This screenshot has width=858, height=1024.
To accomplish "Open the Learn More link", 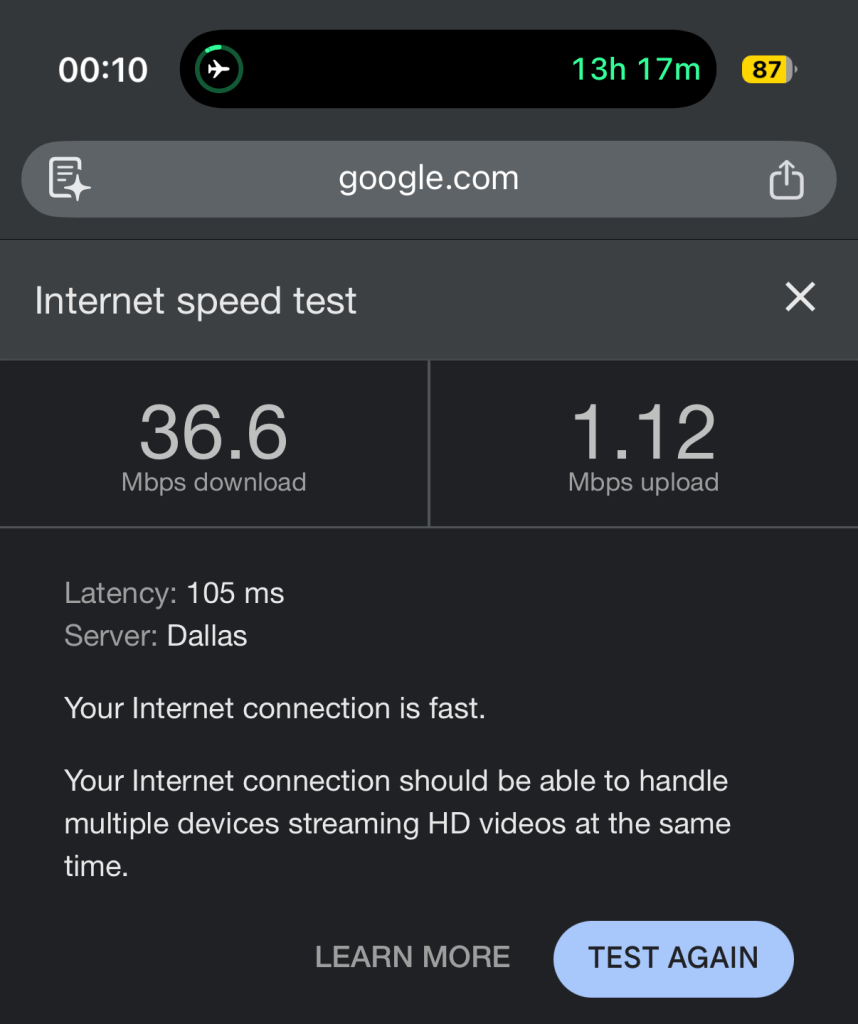I will (412, 957).
